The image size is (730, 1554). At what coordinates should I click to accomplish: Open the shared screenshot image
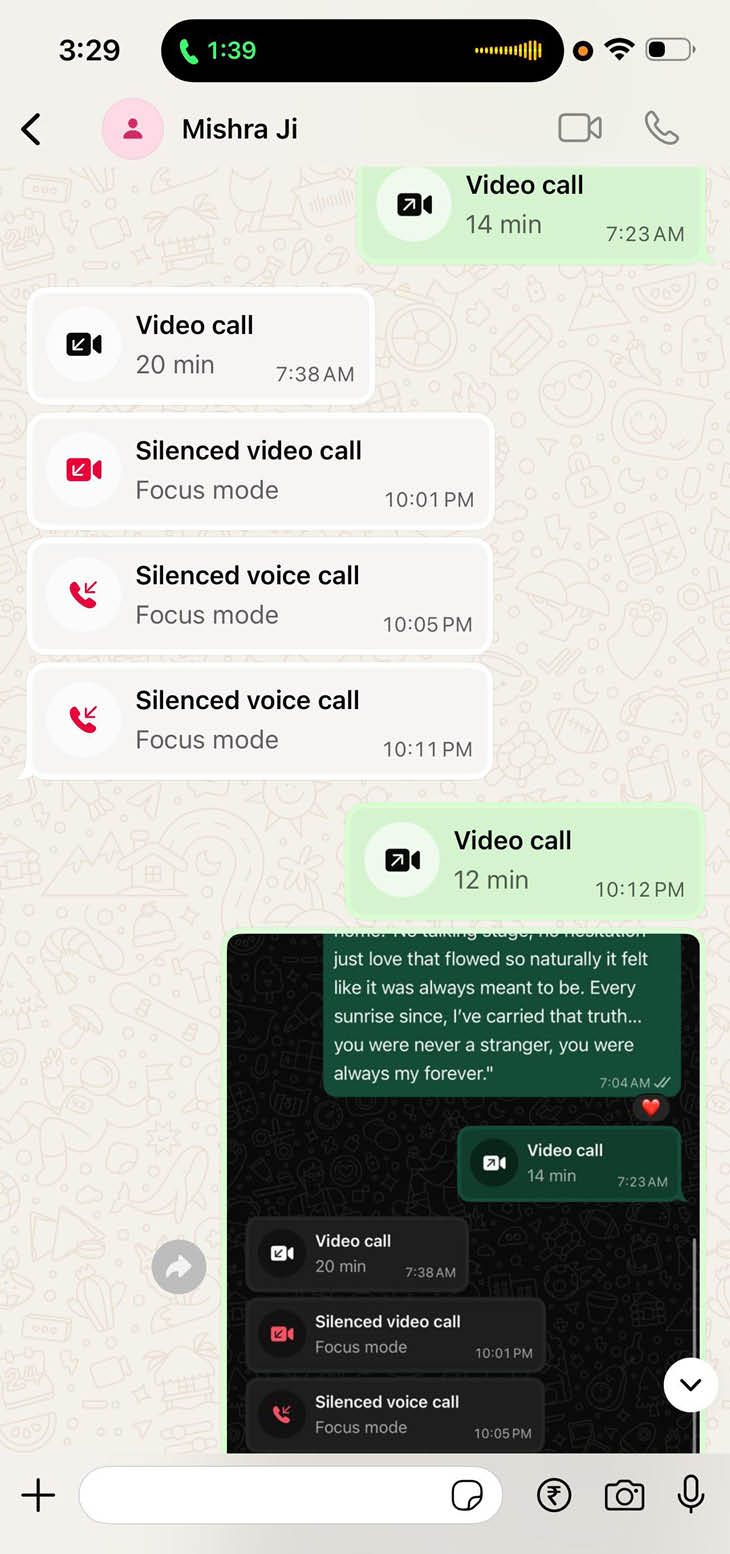[x=463, y=1192]
